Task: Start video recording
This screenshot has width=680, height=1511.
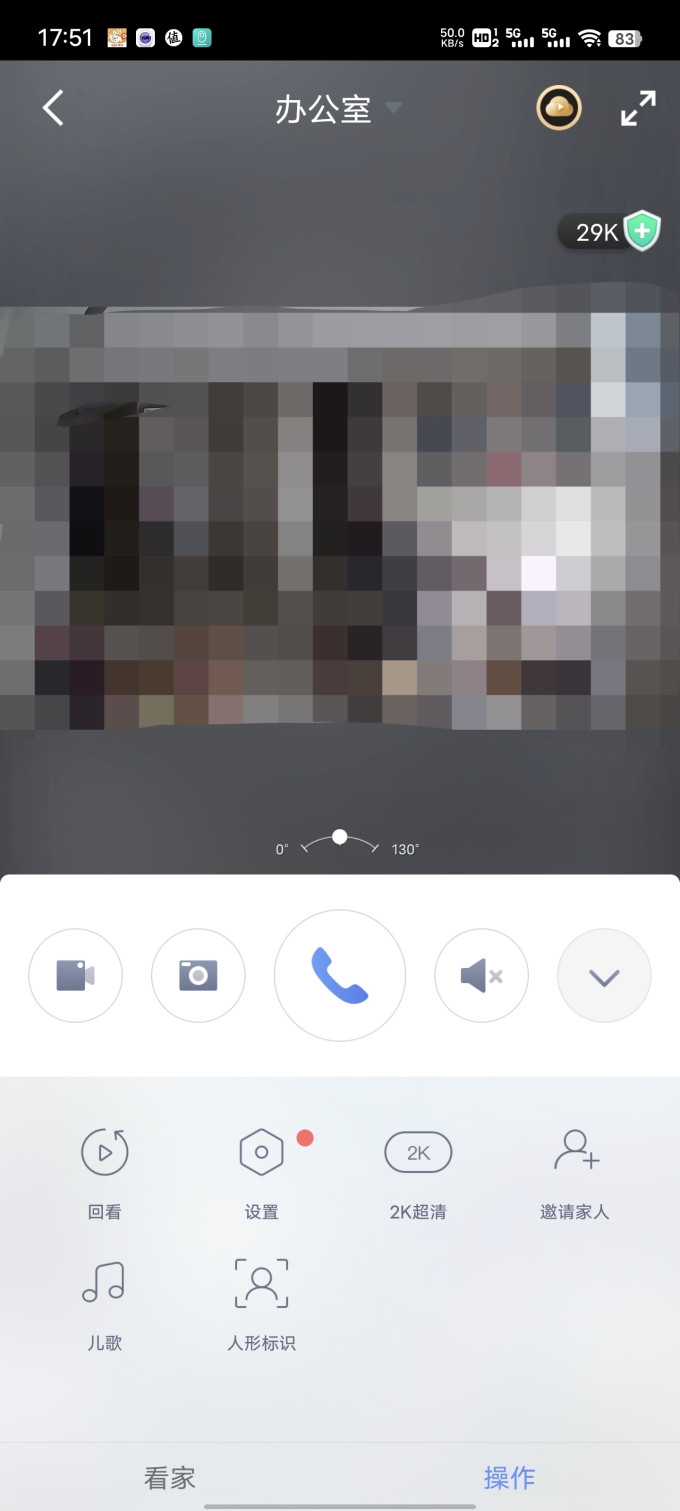Action: pos(75,976)
